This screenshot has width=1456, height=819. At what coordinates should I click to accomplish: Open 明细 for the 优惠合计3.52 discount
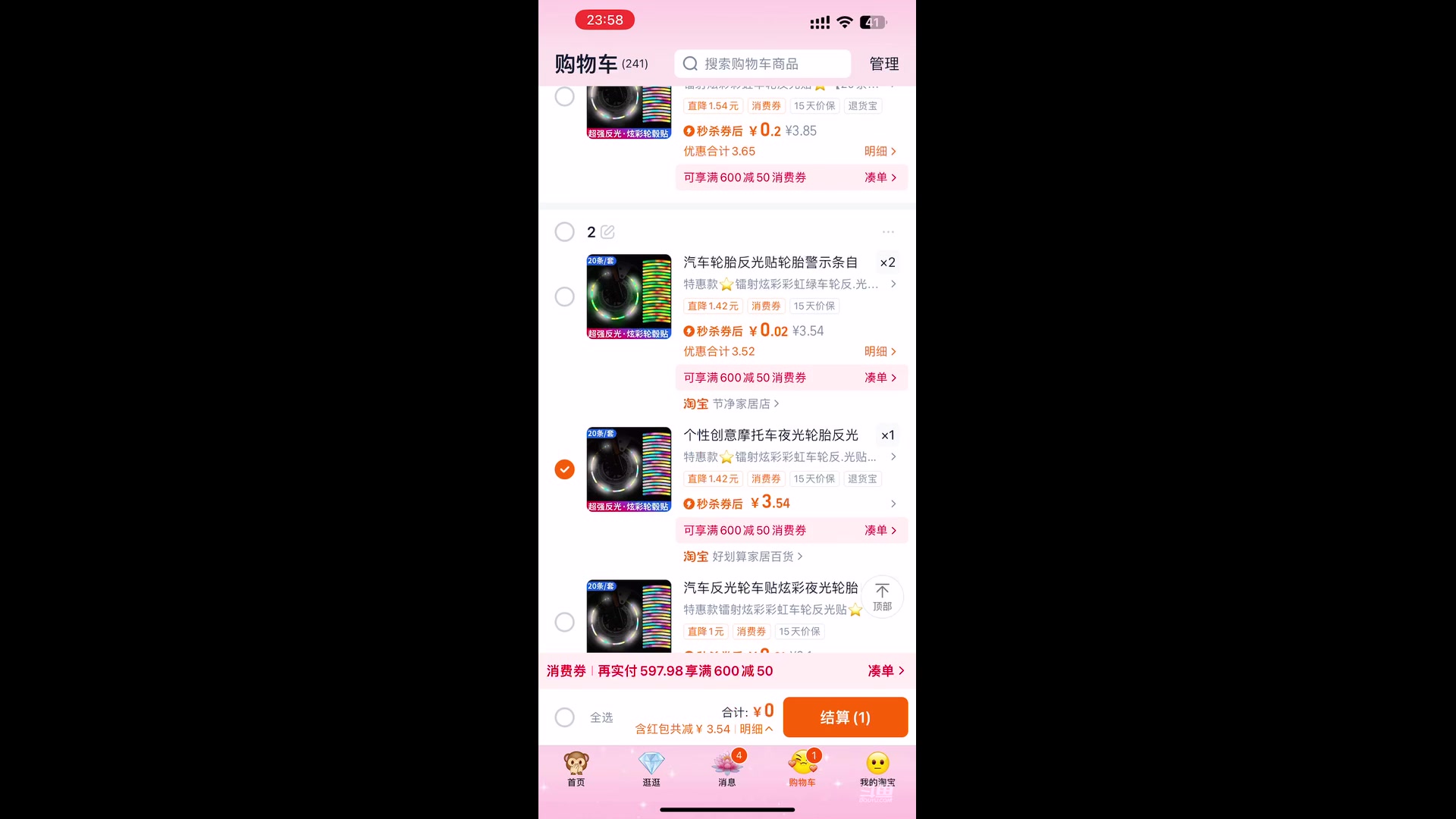(x=880, y=352)
